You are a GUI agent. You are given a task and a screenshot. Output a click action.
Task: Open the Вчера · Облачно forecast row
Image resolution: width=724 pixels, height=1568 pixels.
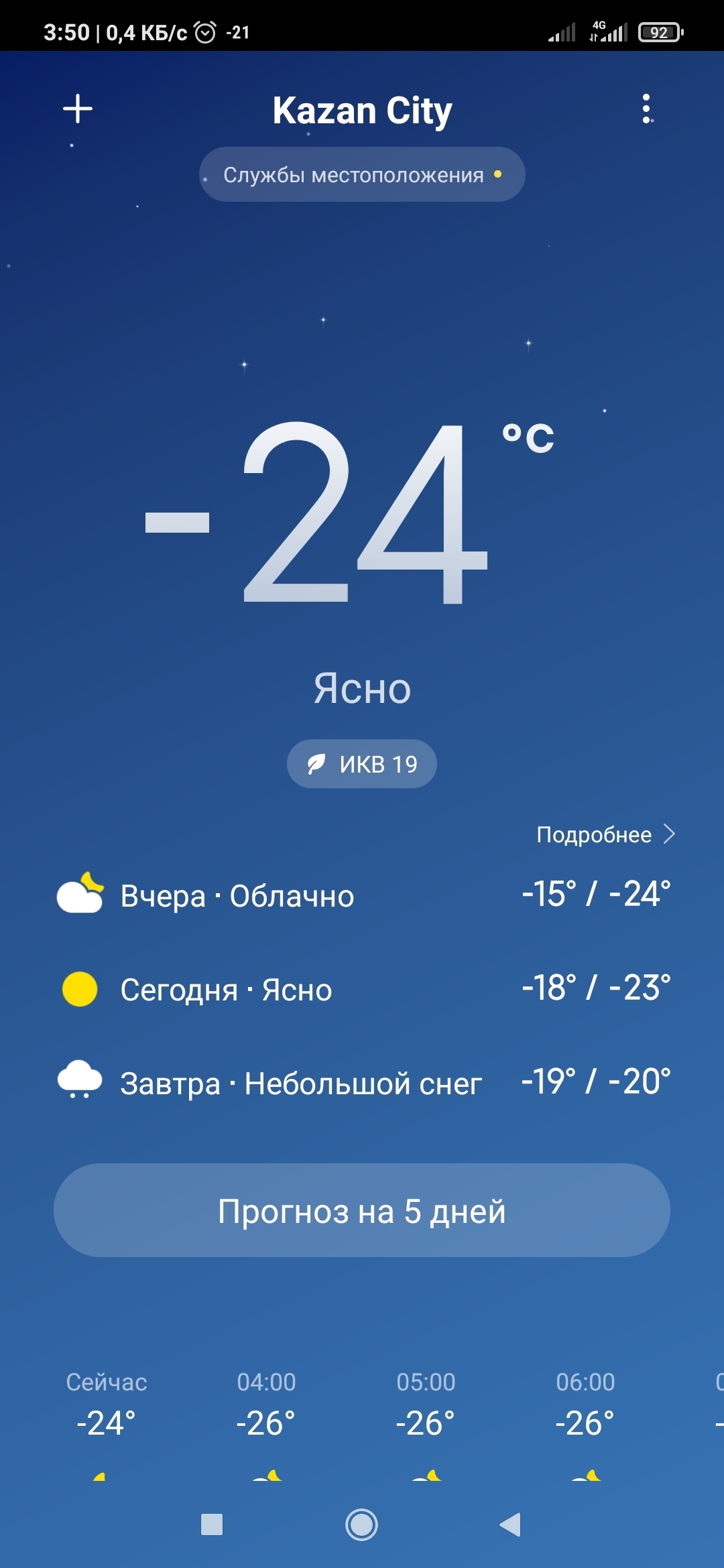pos(362,895)
